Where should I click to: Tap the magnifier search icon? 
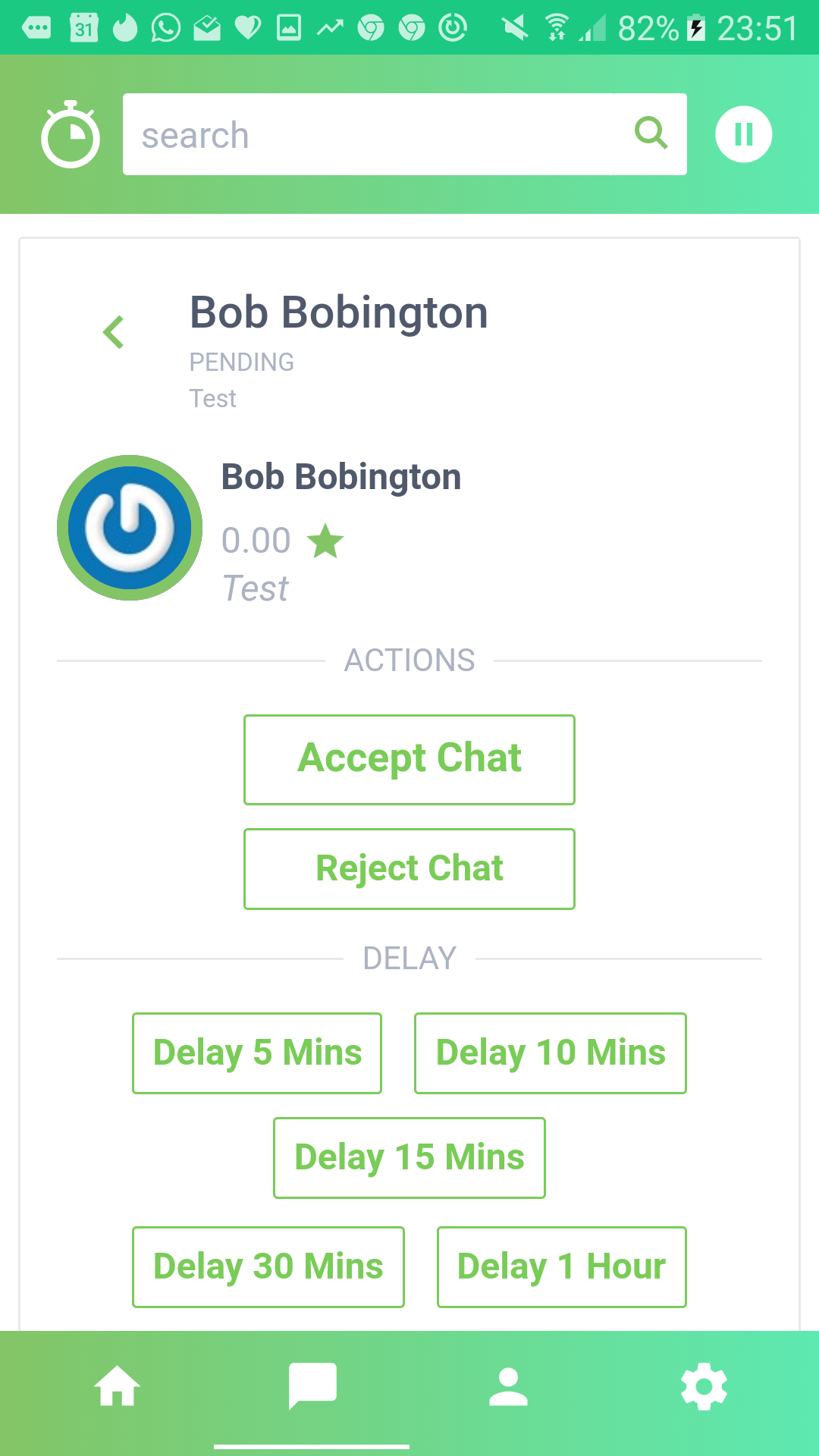point(651,133)
